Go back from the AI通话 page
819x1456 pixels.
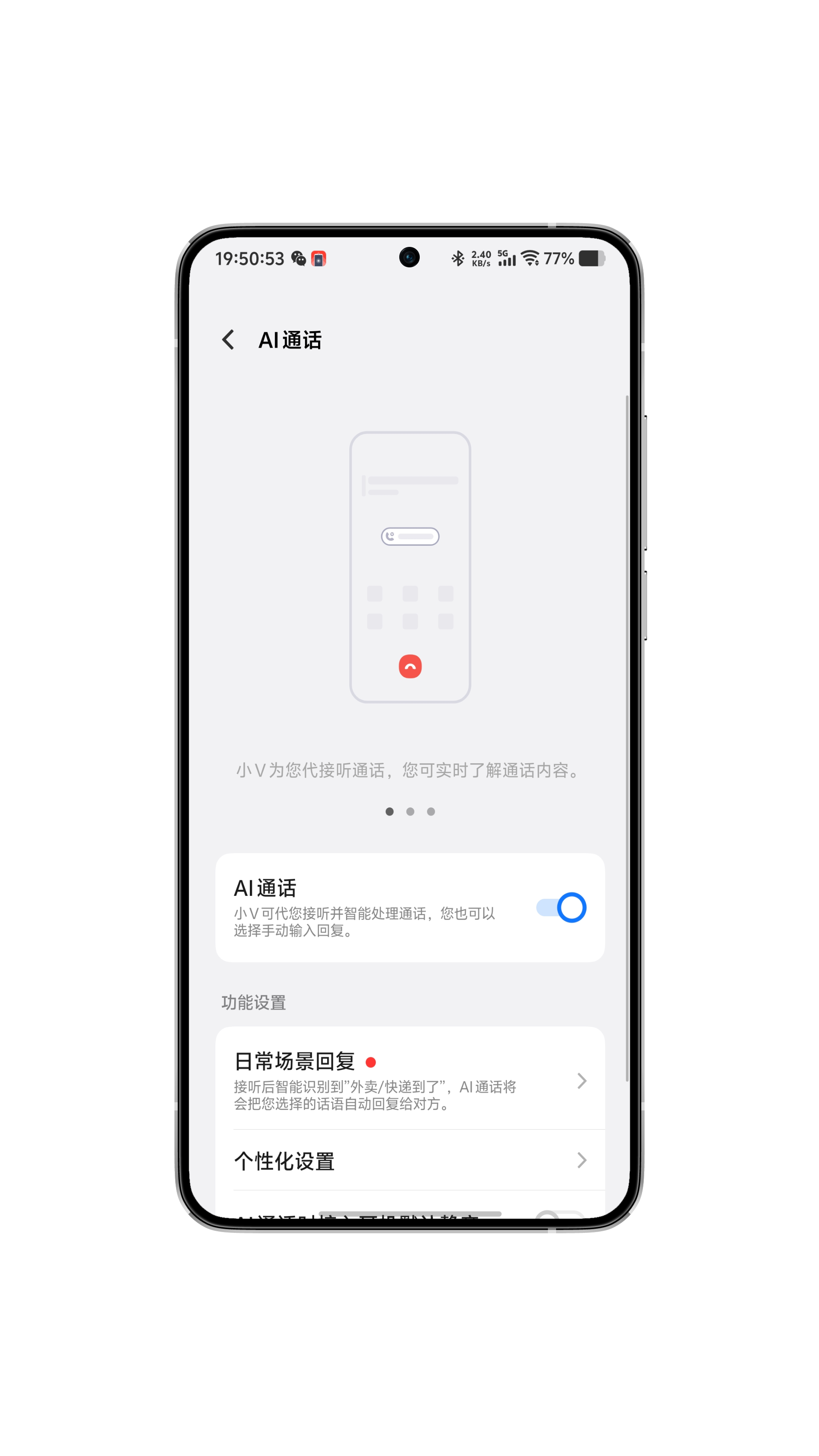pos(228,340)
